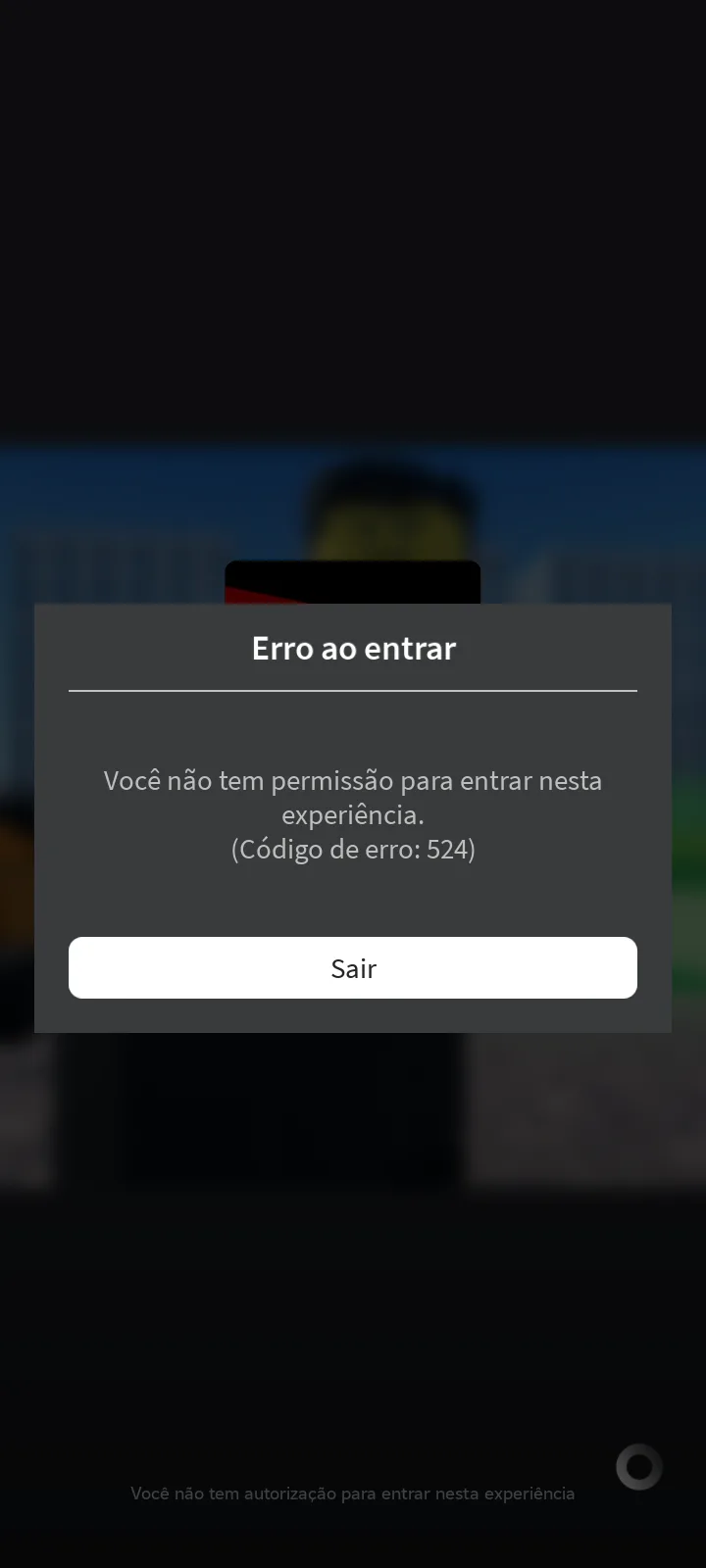Tap Sair to exit the error dialog

(353, 968)
